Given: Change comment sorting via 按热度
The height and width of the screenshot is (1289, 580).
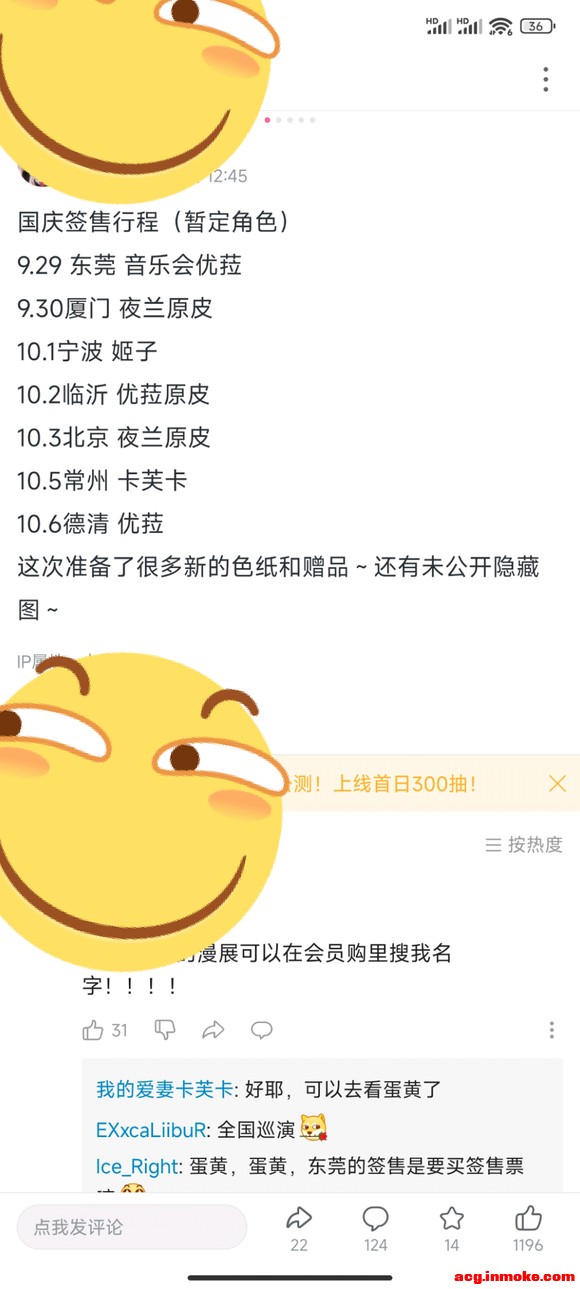Looking at the screenshot, I should click(524, 844).
